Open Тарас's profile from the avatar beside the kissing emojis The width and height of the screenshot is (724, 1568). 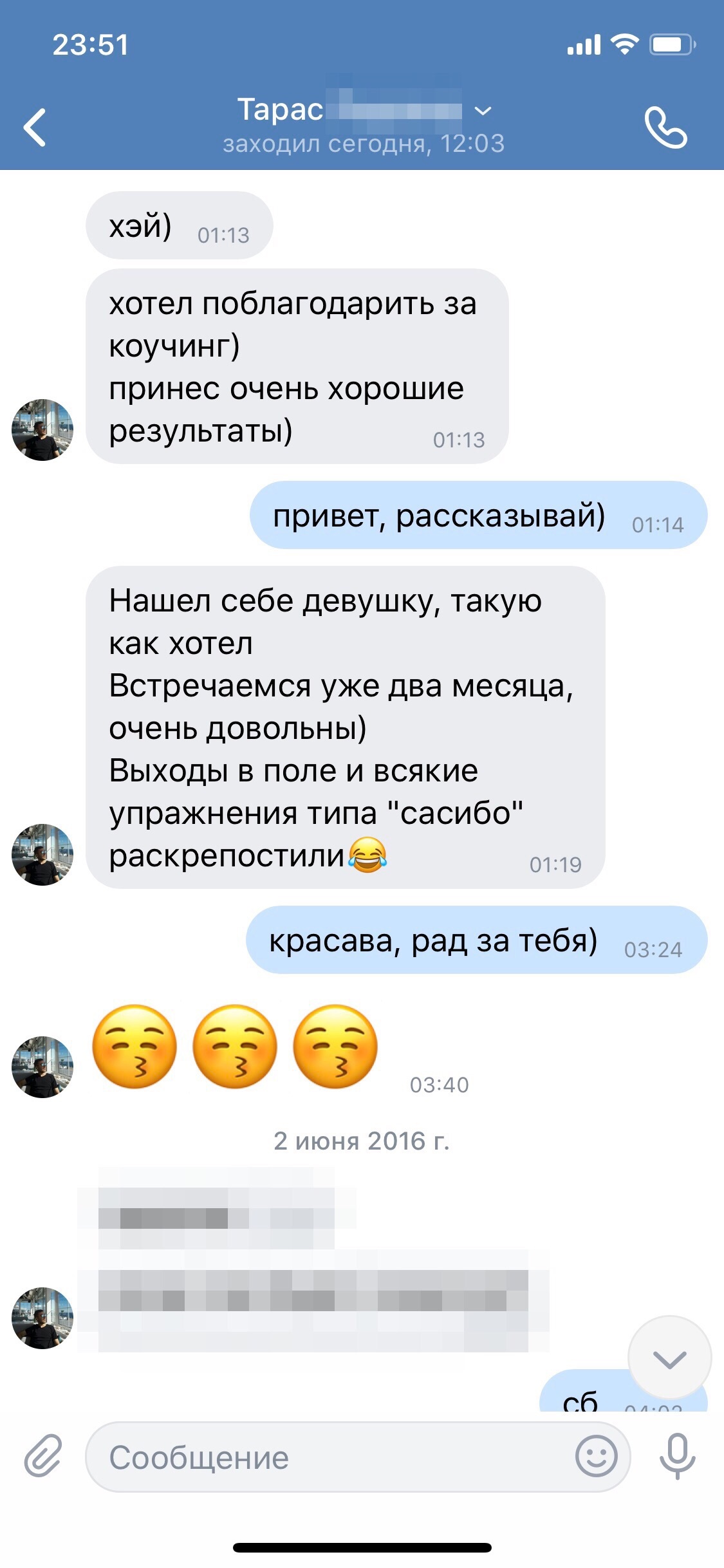[42, 1067]
